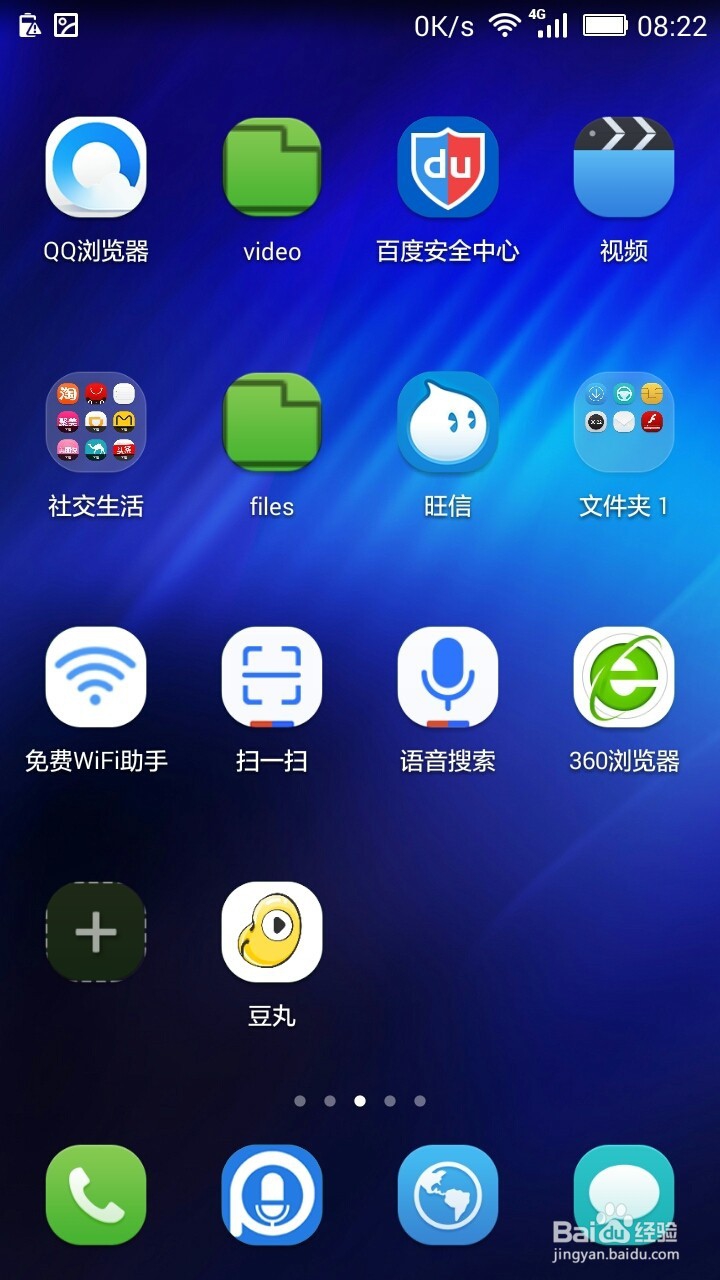
Task: Open the messaging app in the dock
Action: point(623,1195)
